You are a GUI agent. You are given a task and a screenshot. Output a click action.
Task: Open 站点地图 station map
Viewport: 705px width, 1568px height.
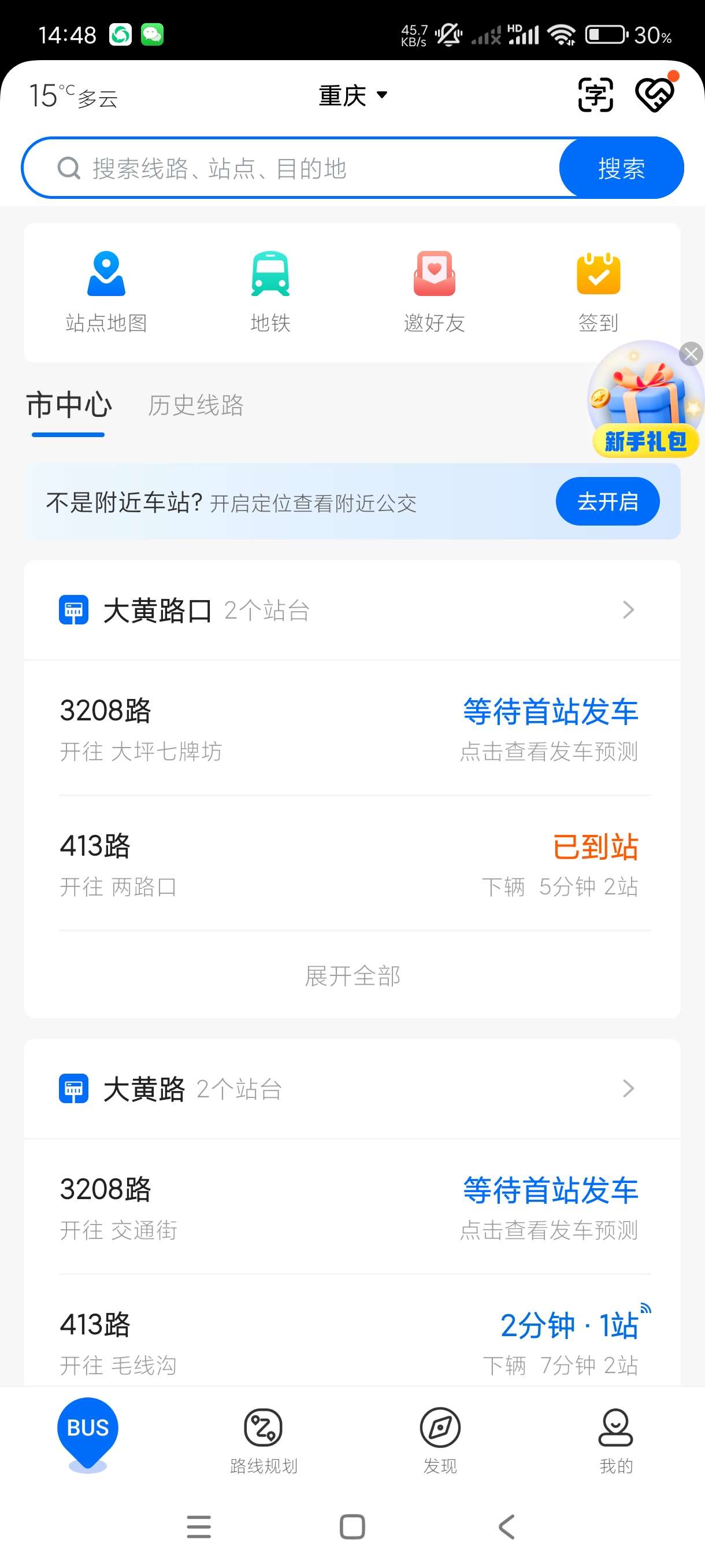[x=106, y=291]
